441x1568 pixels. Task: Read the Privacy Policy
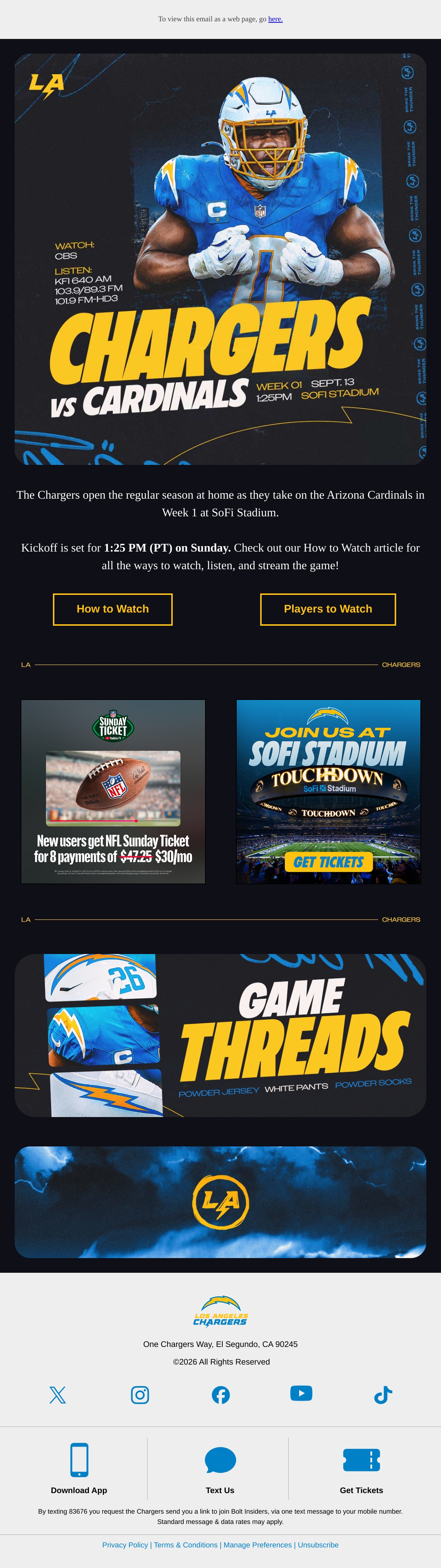click(x=125, y=1544)
